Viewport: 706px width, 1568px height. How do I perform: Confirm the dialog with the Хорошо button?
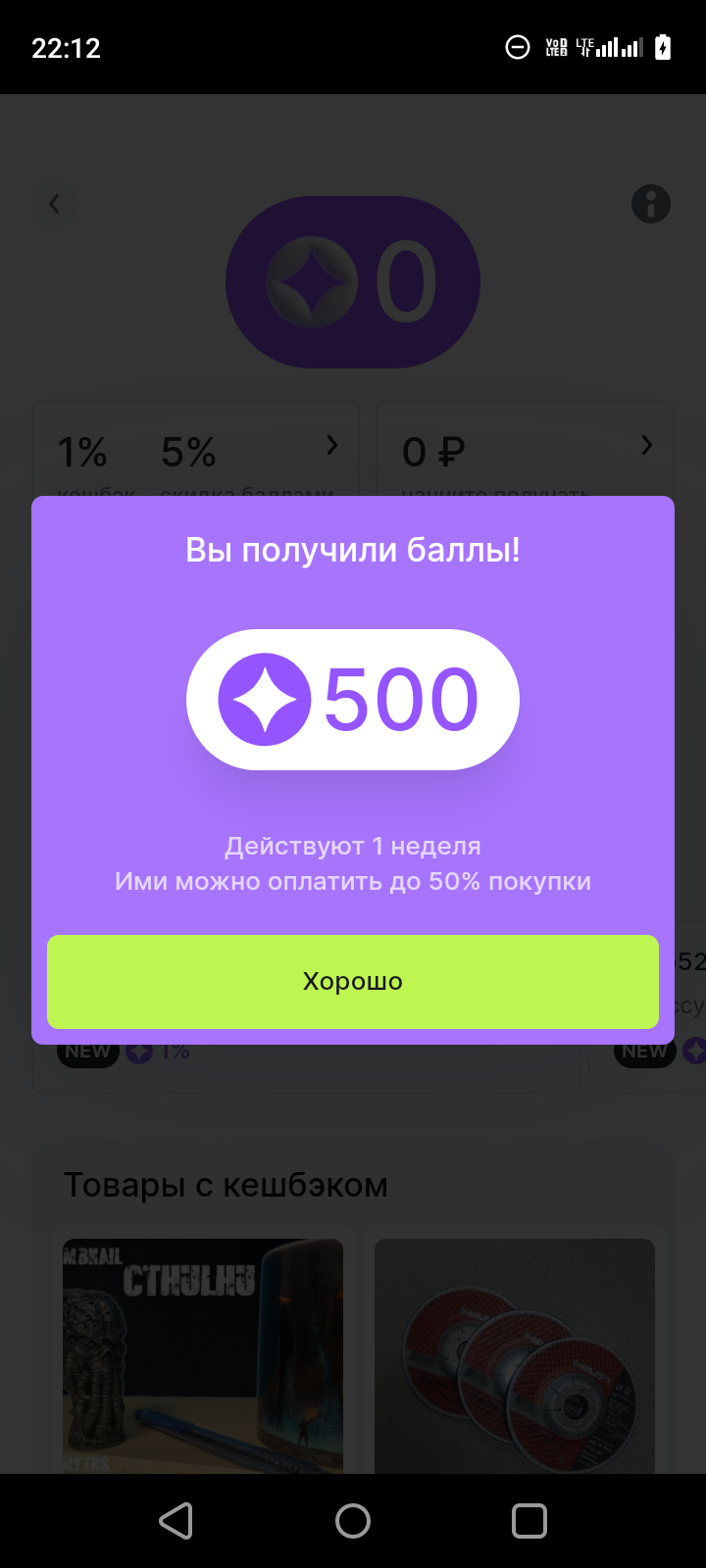tap(353, 981)
